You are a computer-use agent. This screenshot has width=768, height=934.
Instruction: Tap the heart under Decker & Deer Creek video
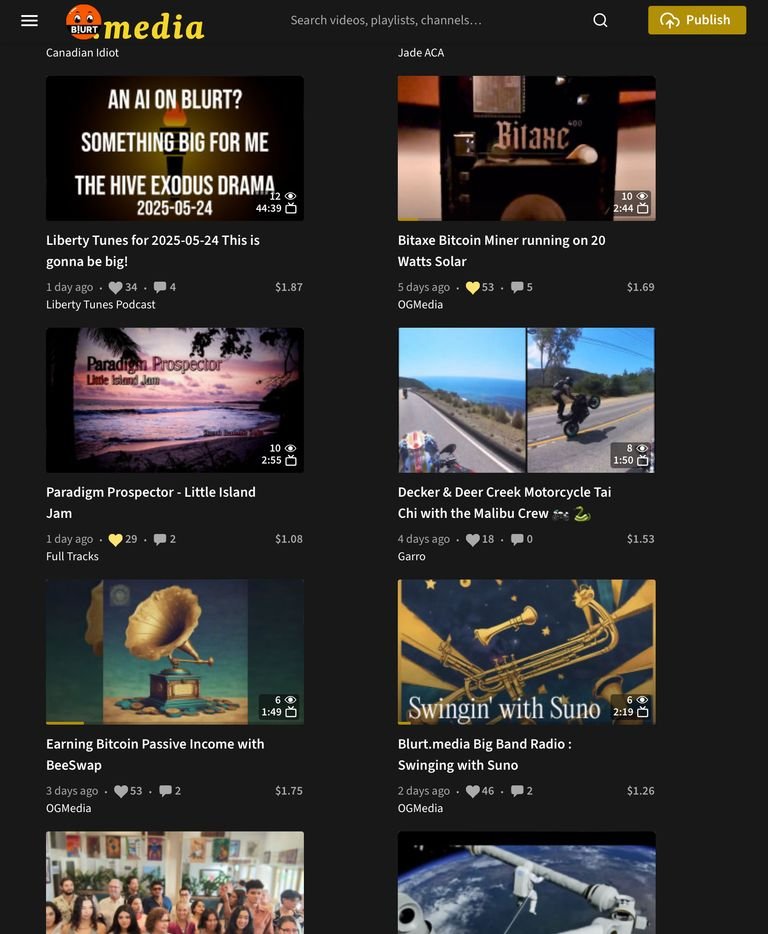473,539
